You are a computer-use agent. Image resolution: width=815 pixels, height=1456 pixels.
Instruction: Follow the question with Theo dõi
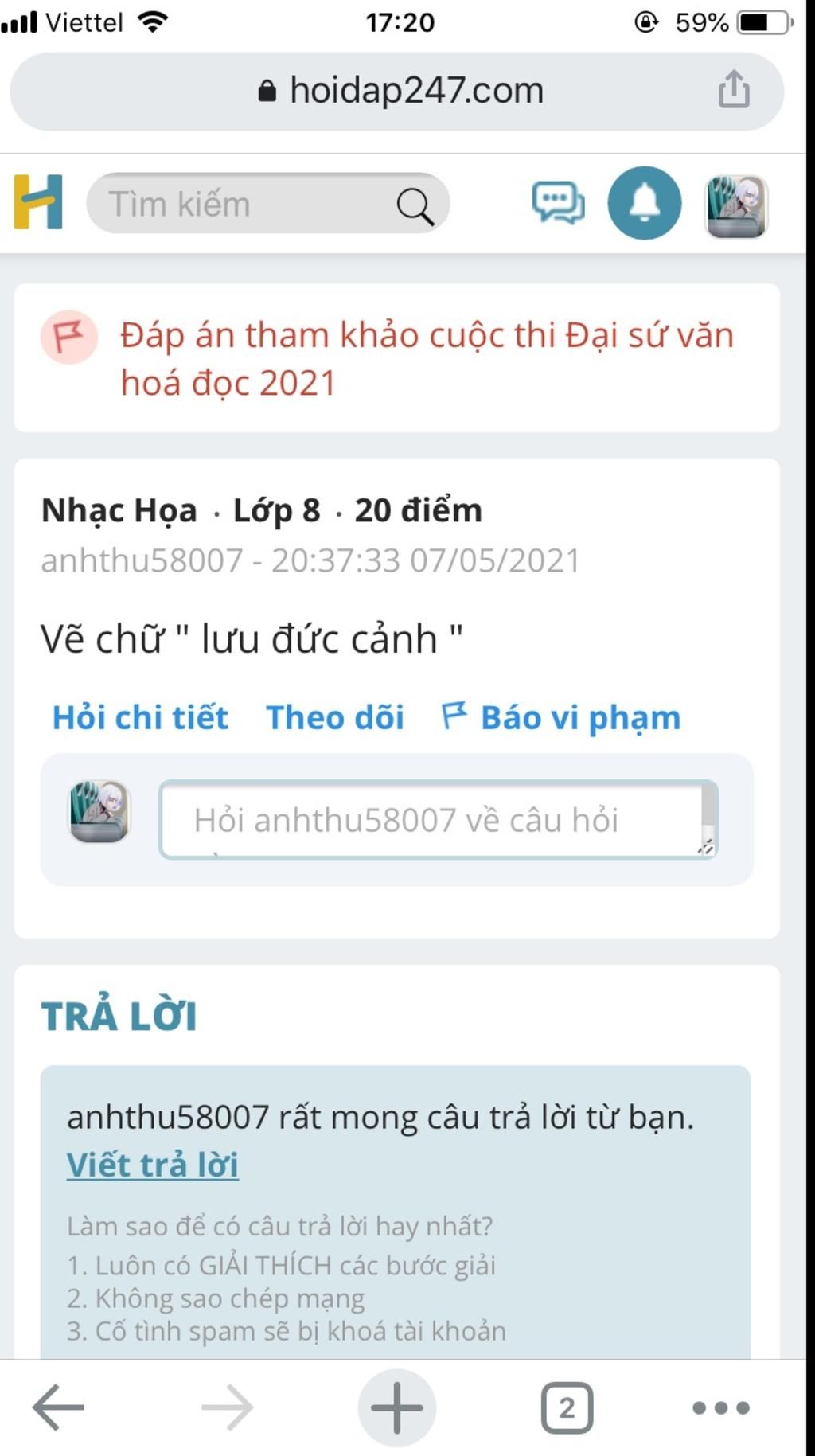pyautogui.click(x=334, y=717)
